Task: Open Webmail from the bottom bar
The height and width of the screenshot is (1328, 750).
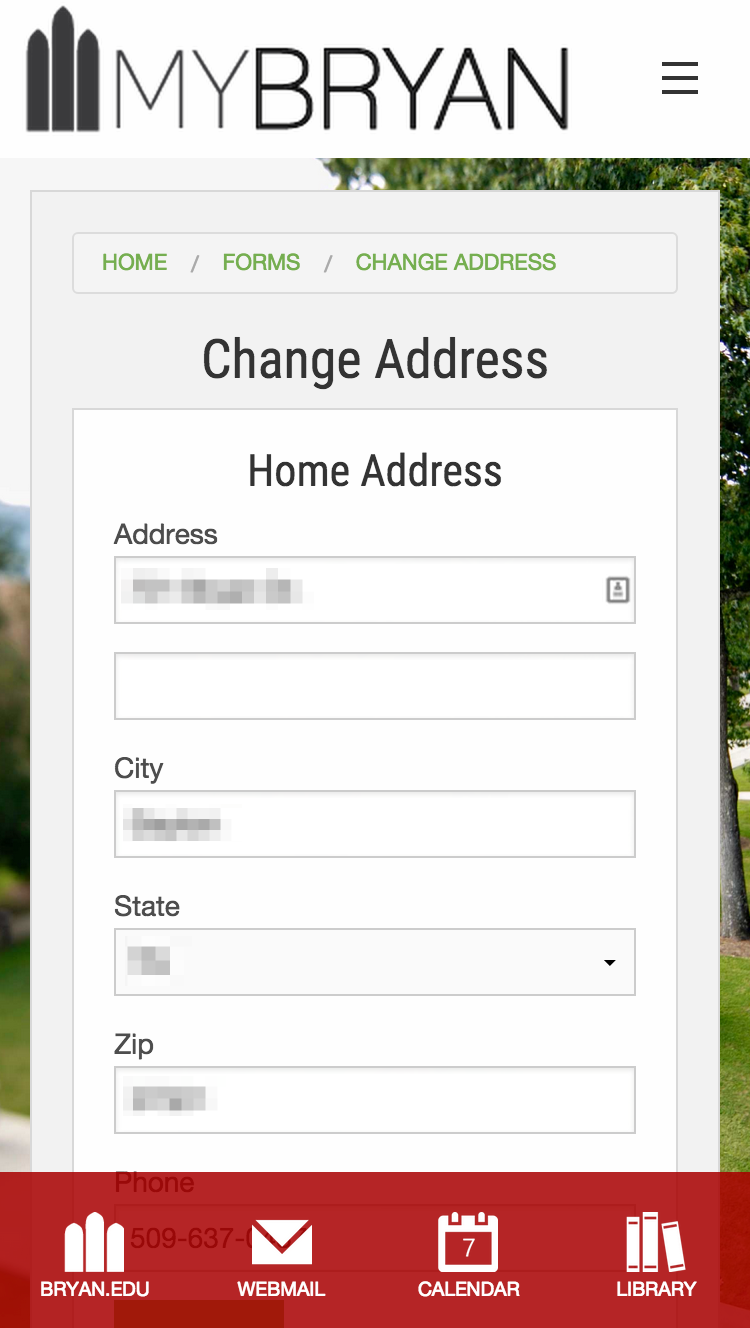Action: pyautogui.click(x=281, y=1256)
